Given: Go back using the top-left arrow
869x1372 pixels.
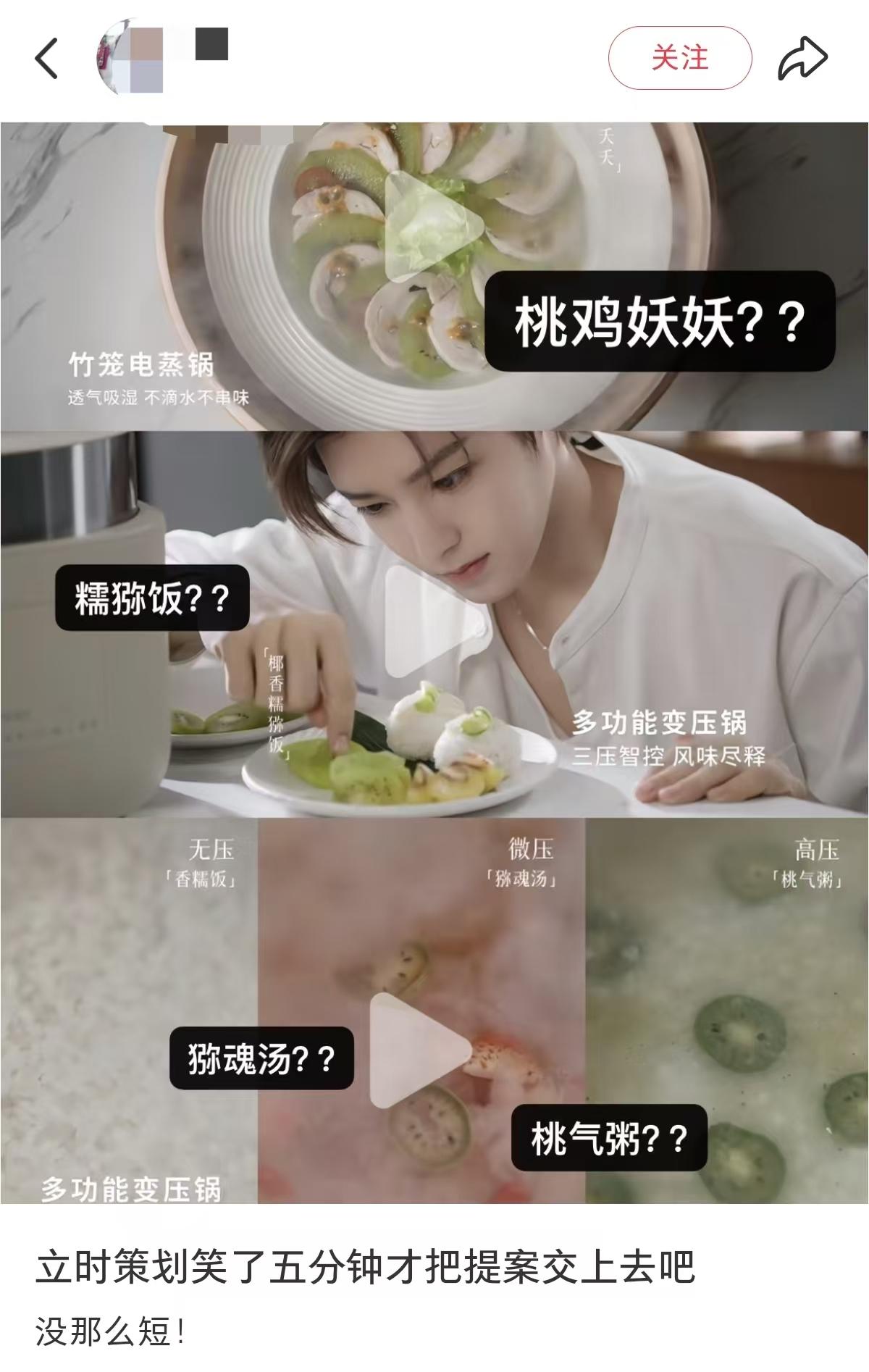Looking at the screenshot, I should (46, 59).
